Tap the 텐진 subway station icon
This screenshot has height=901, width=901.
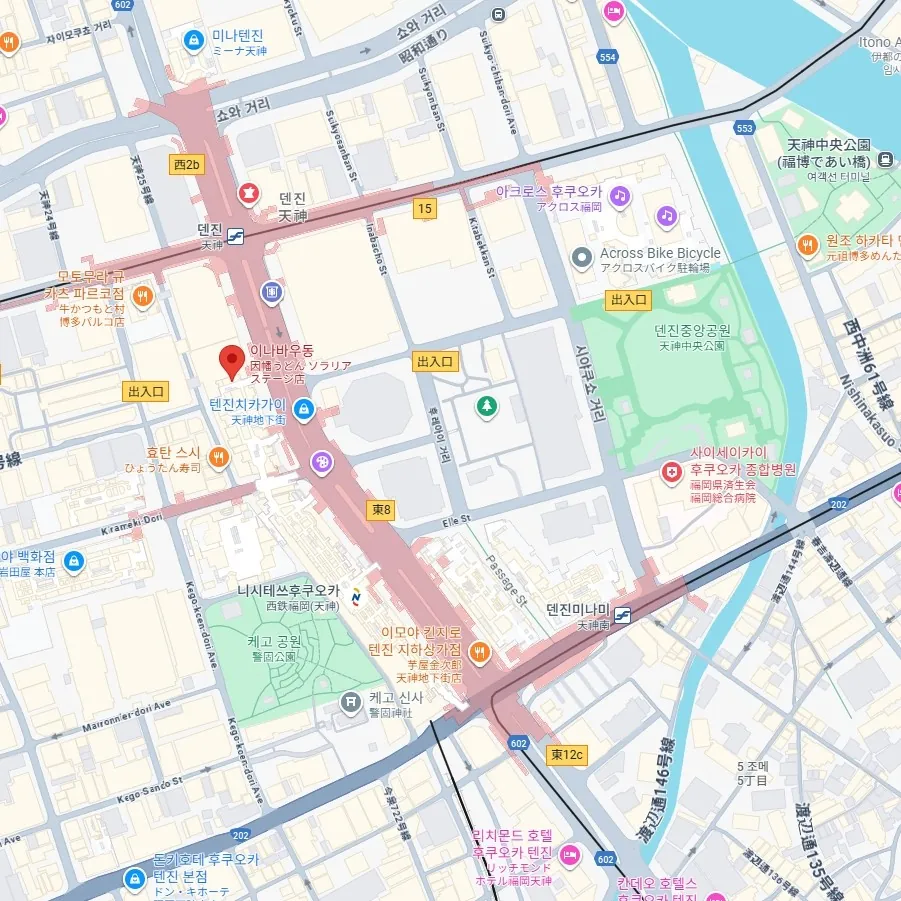237,236
